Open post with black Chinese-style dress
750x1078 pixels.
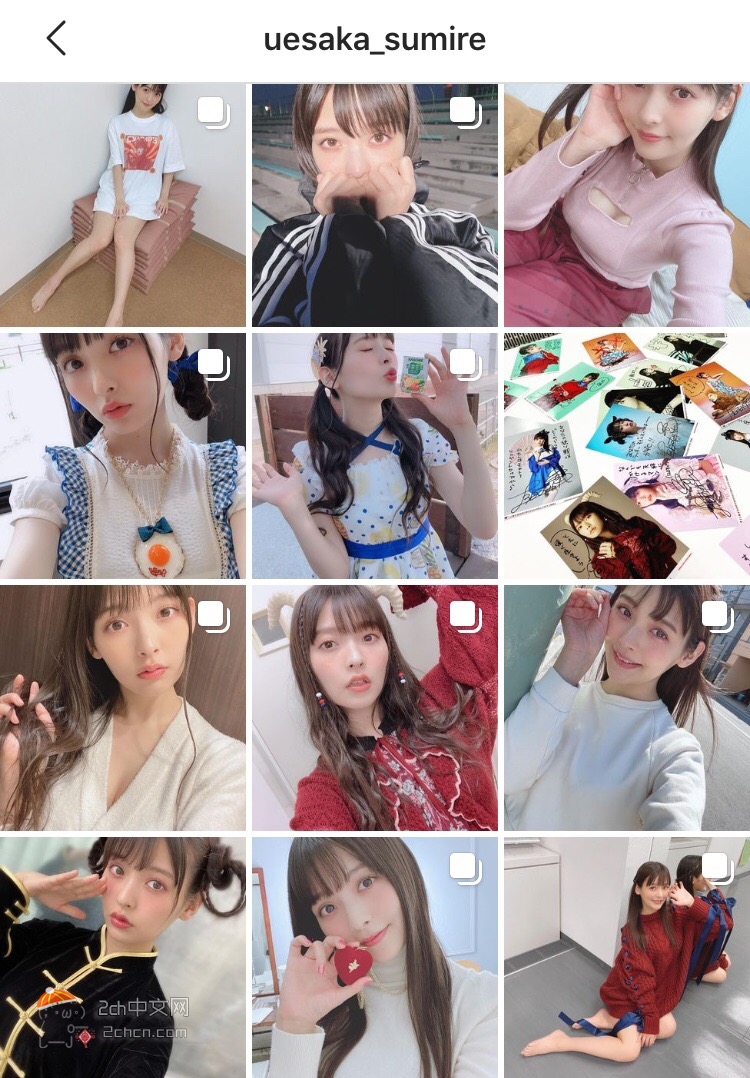tap(122, 957)
